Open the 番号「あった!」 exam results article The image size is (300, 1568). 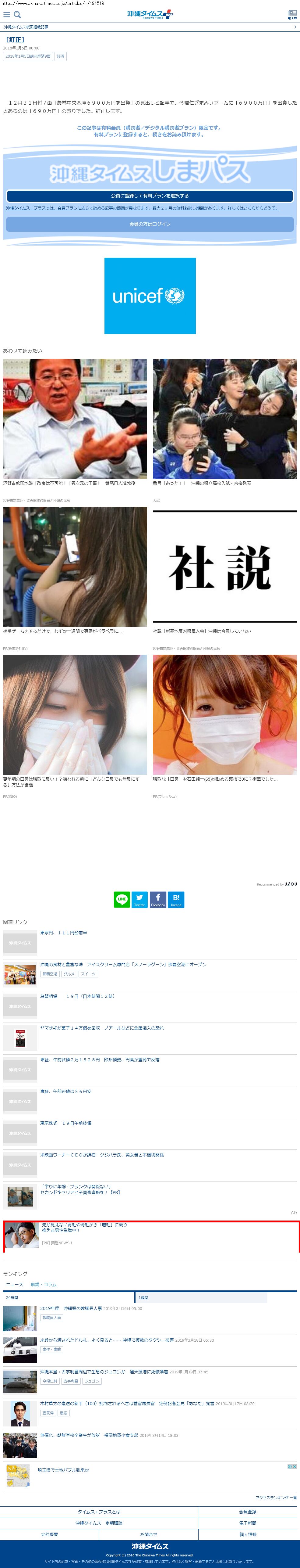225,419
